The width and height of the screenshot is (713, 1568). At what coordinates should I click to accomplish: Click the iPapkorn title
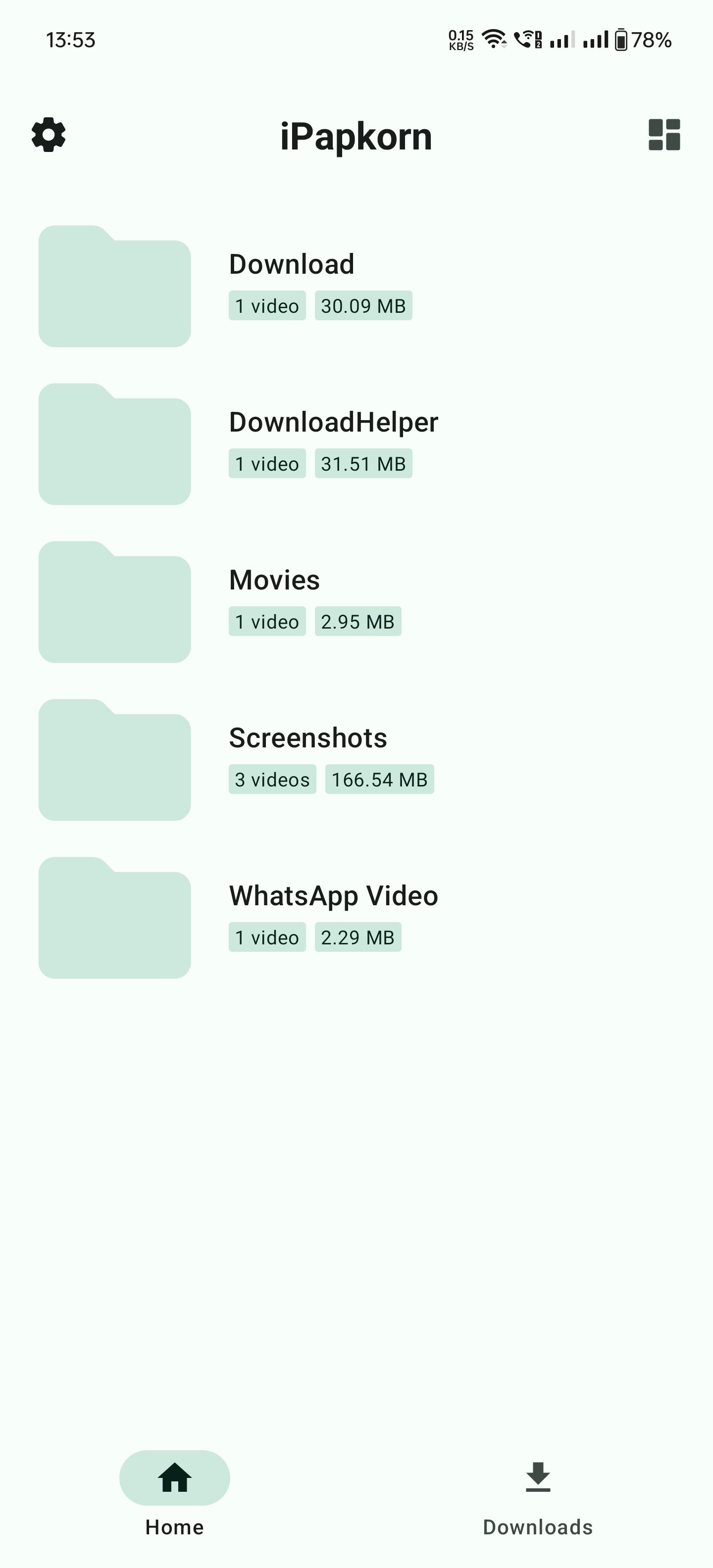356,135
